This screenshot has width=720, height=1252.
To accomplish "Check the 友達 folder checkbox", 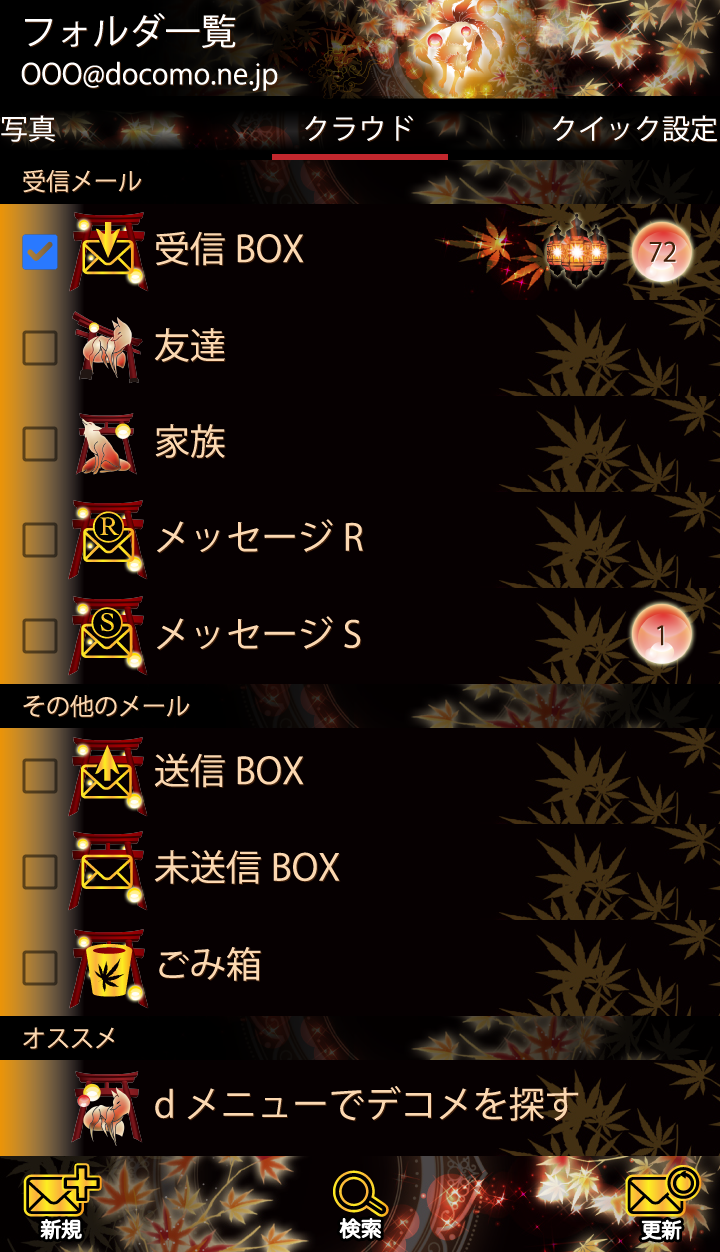I will (x=40, y=348).
